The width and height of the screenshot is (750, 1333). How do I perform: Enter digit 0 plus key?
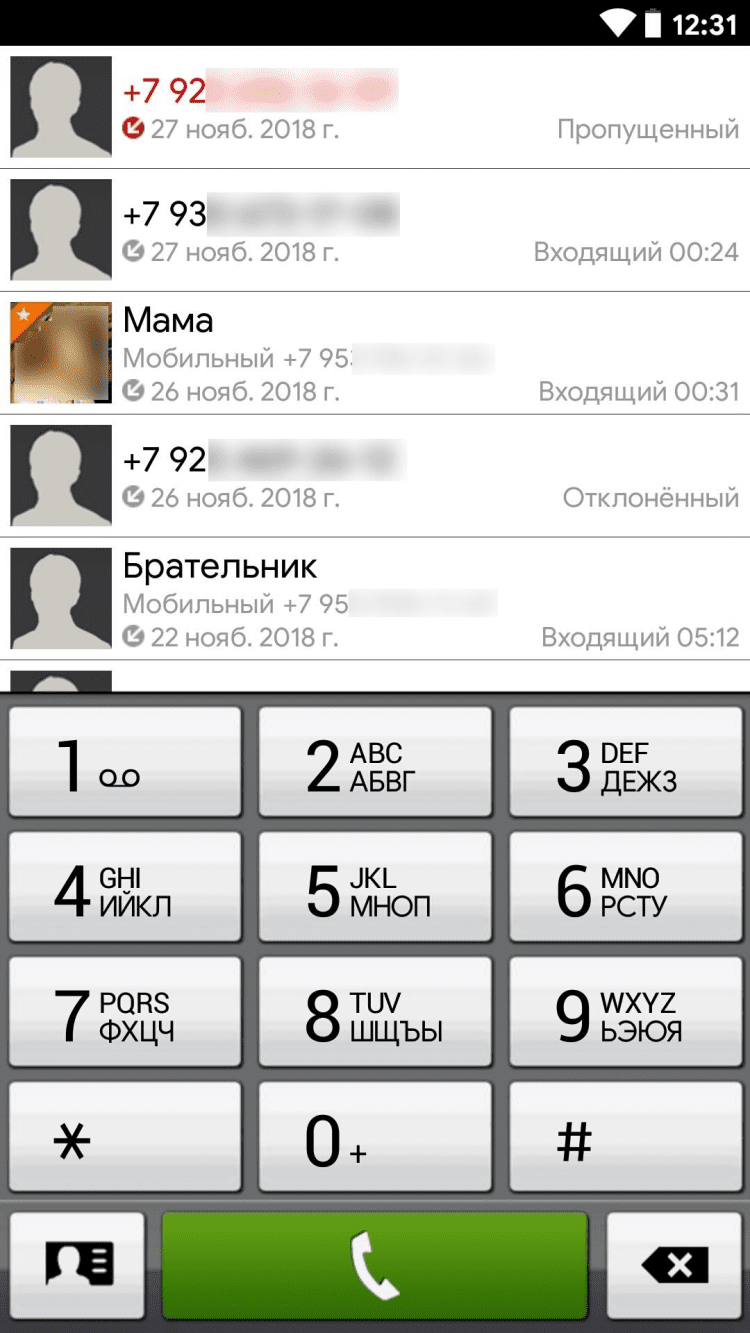(x=375, y=1140)
